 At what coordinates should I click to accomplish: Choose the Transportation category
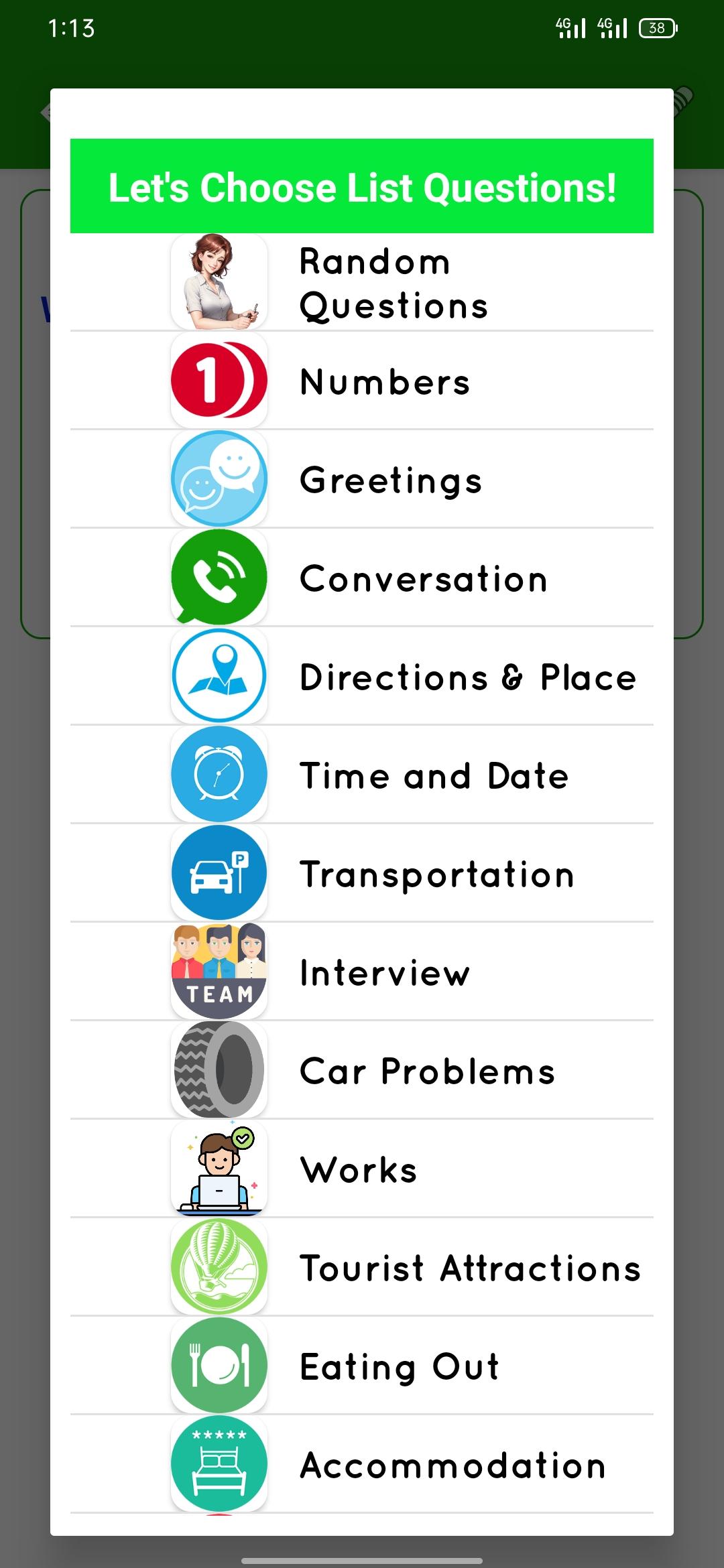437,874
